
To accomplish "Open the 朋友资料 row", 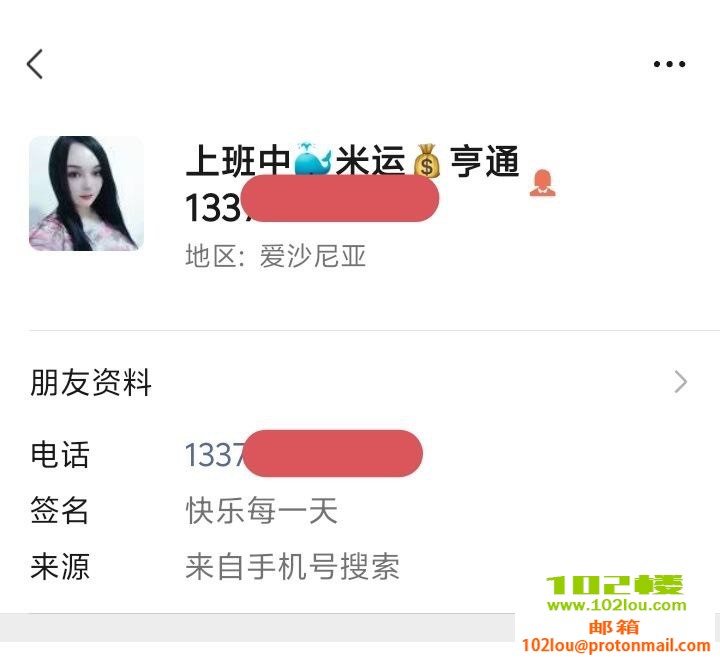I will 360,382.
